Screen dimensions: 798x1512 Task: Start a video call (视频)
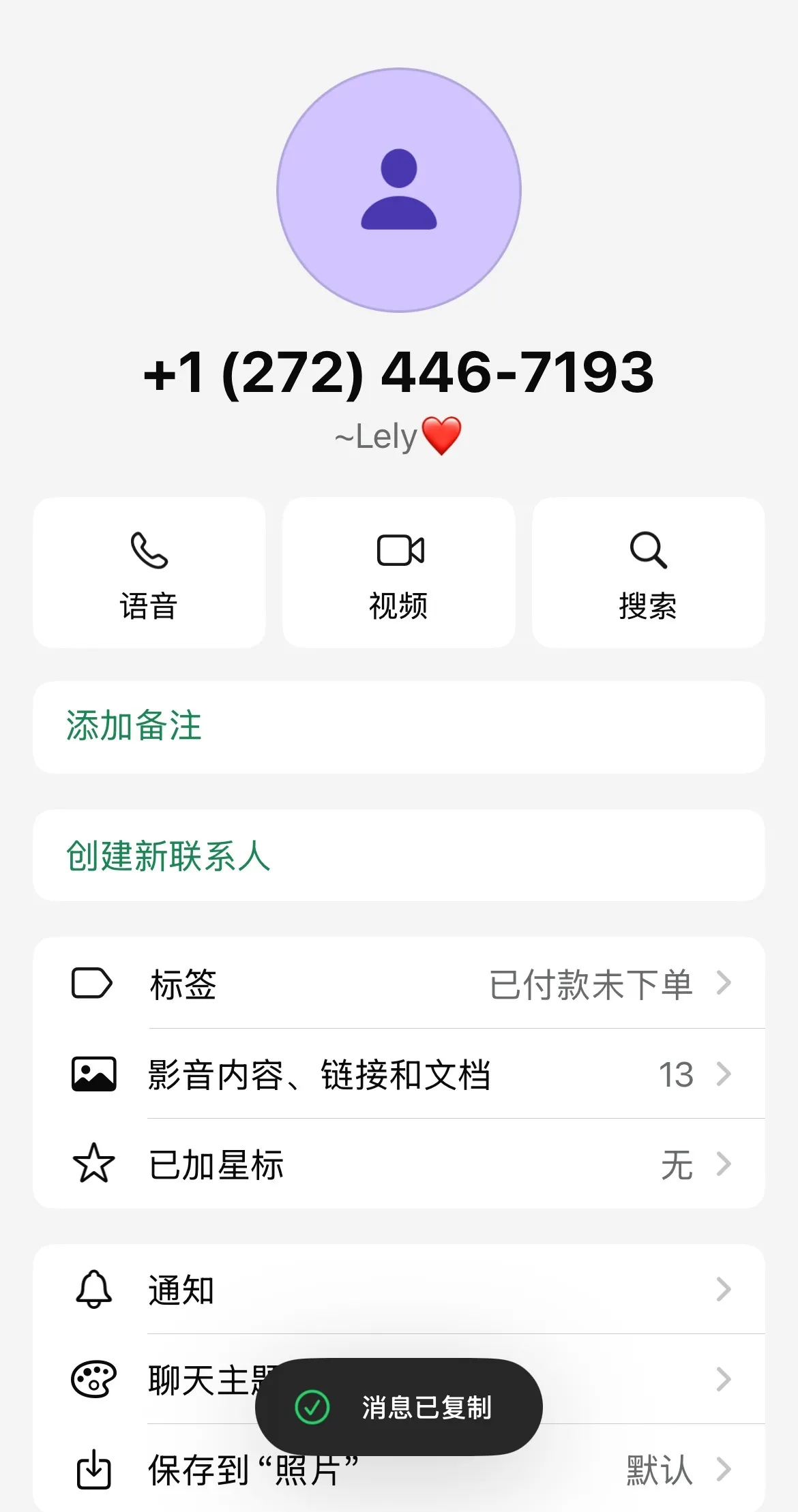click(399, 573)
